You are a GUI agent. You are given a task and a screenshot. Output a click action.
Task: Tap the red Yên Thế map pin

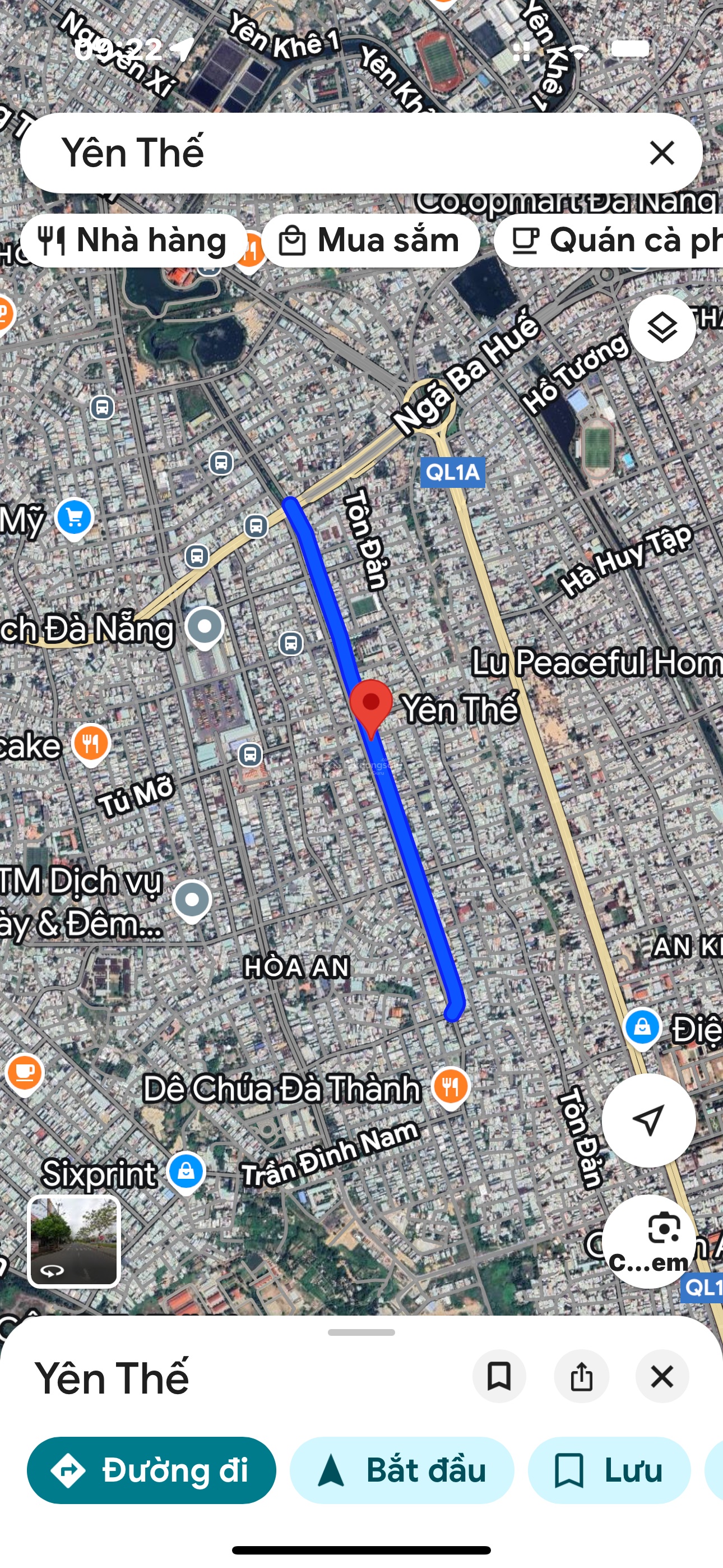point(370,705)
